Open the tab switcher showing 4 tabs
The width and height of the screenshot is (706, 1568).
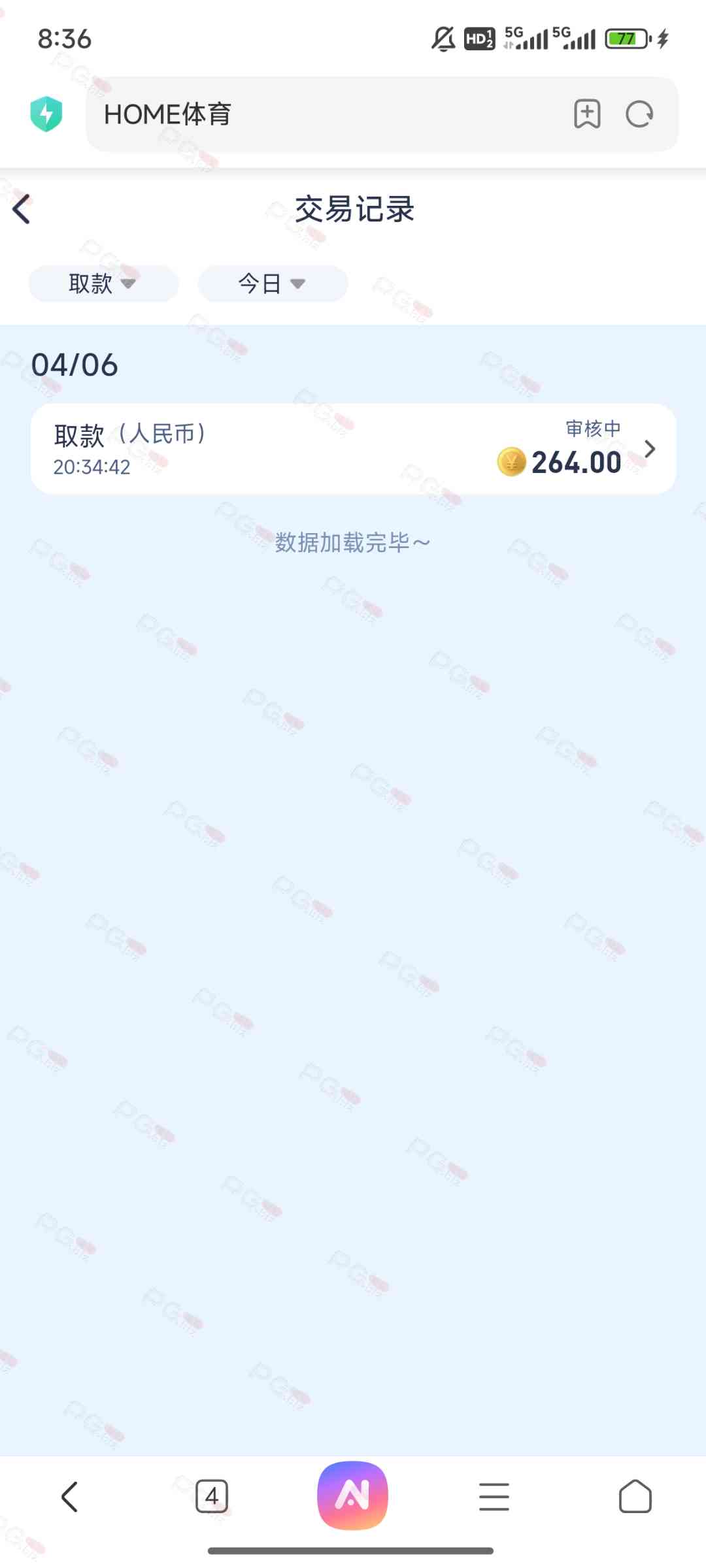coord(212,1497)
